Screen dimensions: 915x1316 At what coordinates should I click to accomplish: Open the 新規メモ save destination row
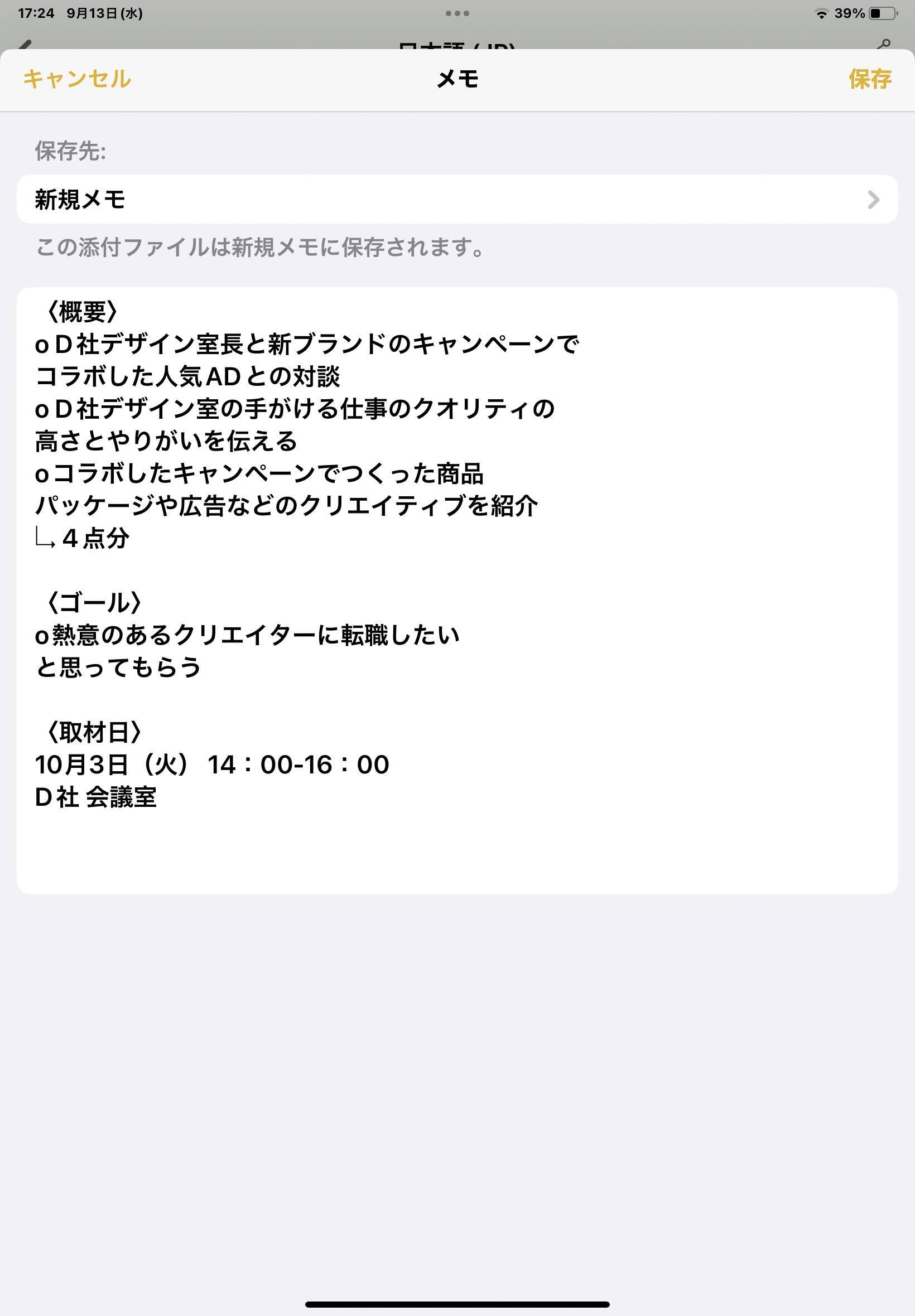(x=457, y=200)
